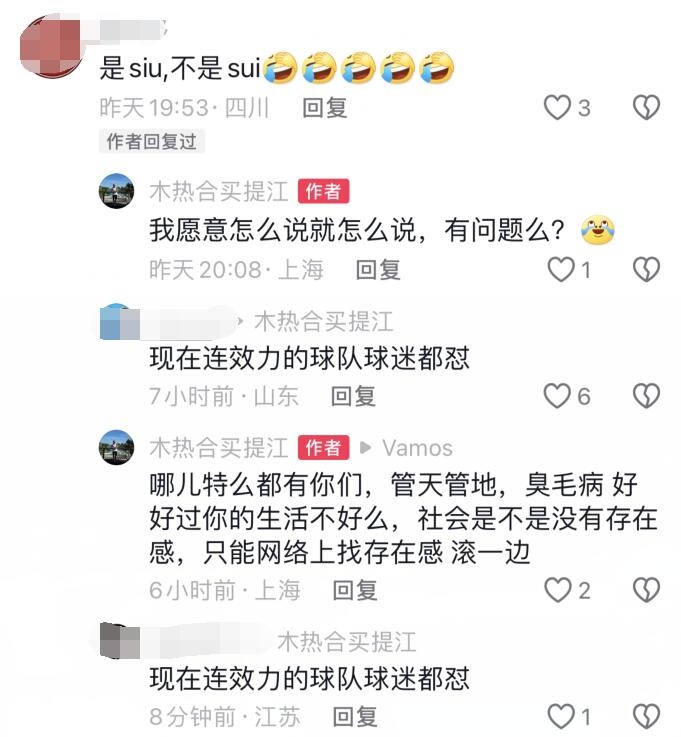Dislike the author's "我愿意怎么说就怎么说" reply

pyautogui.click(x=648, y=269)
